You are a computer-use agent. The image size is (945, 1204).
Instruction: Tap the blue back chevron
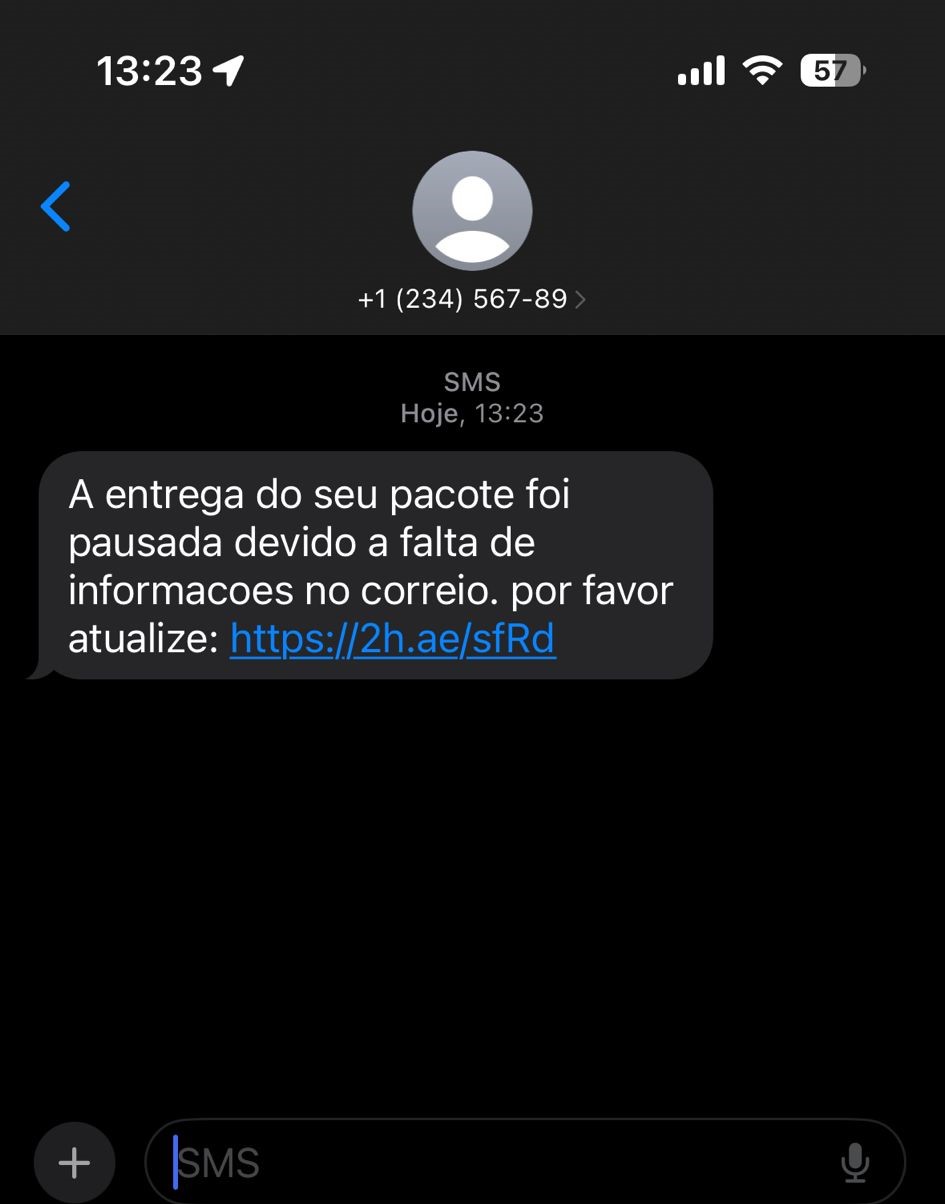(55, 207)
